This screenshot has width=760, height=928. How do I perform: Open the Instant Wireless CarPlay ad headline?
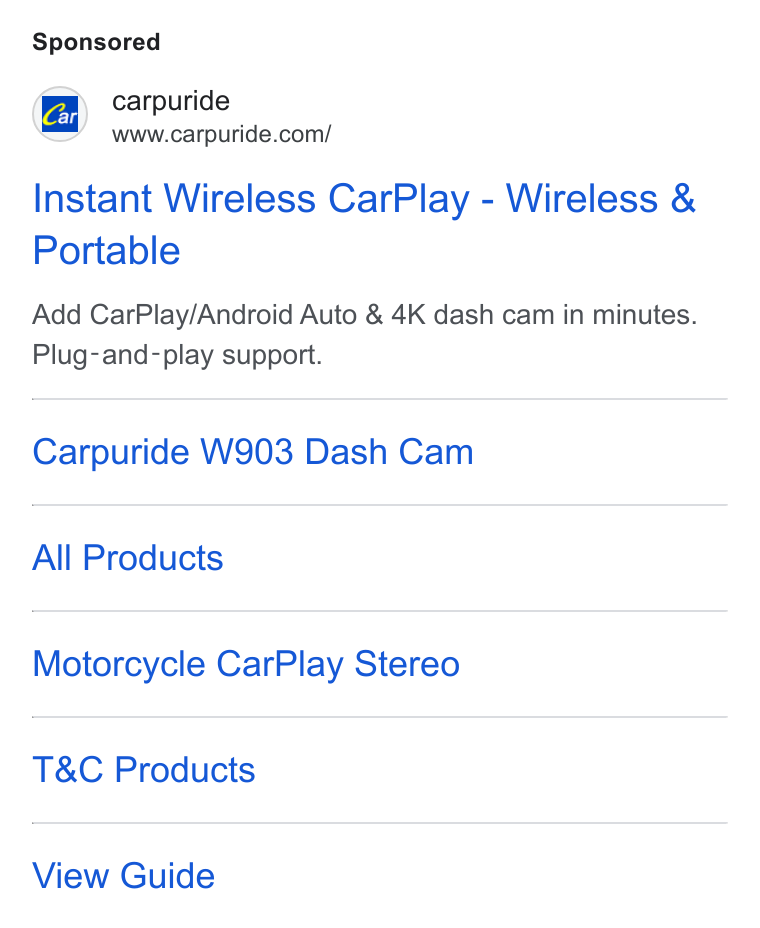pyautogui.click(x=364, y=224)
